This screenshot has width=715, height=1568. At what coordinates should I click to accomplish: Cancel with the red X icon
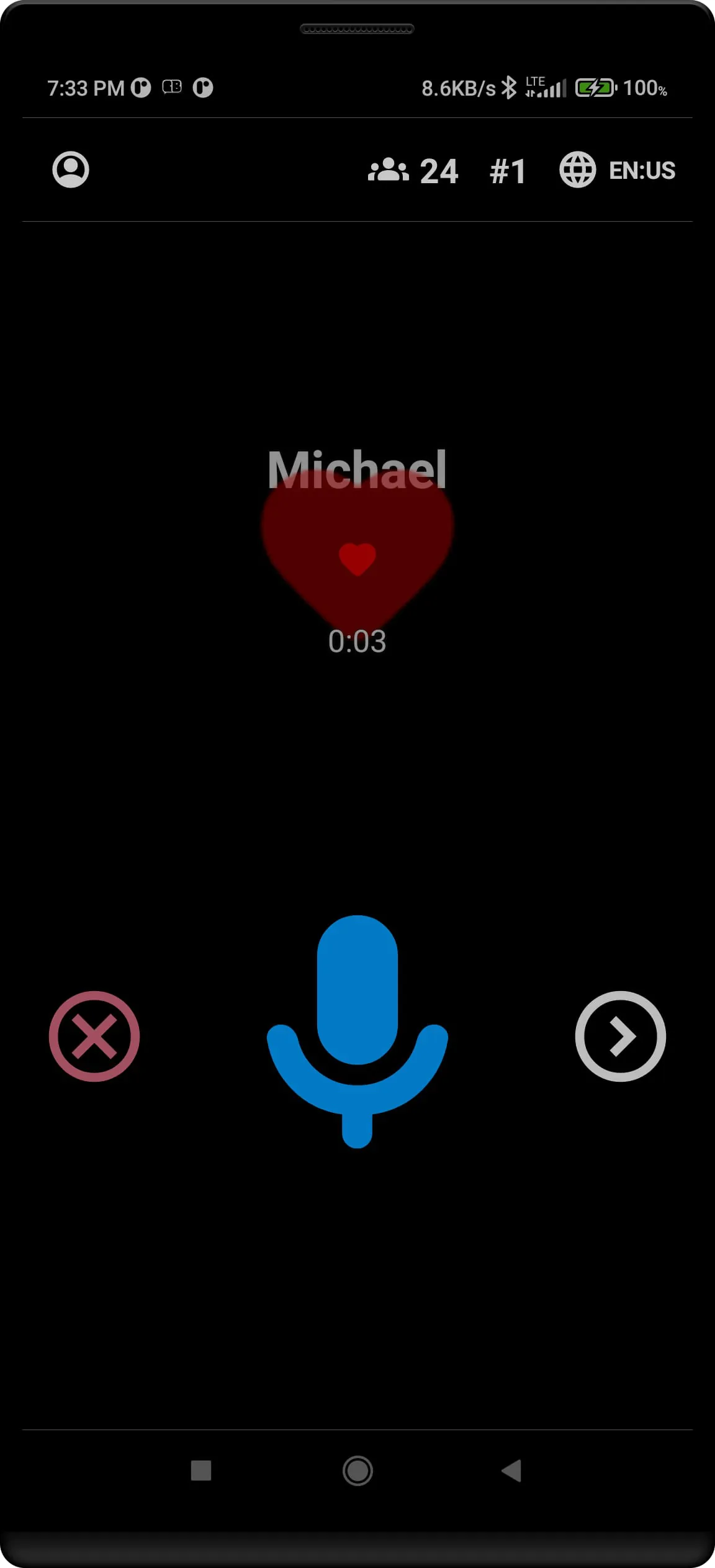pos(94,1036)
